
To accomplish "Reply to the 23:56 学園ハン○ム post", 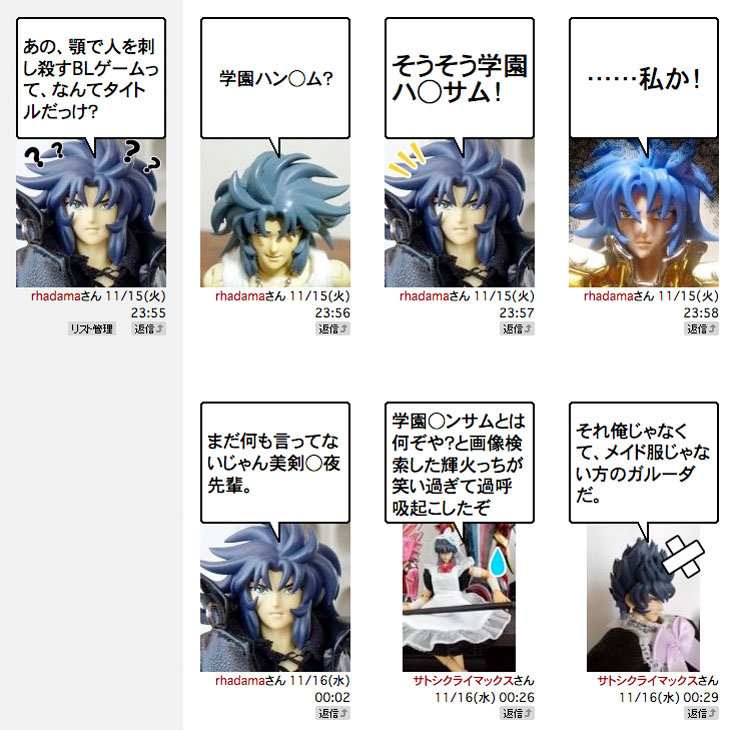I will 334,328.
